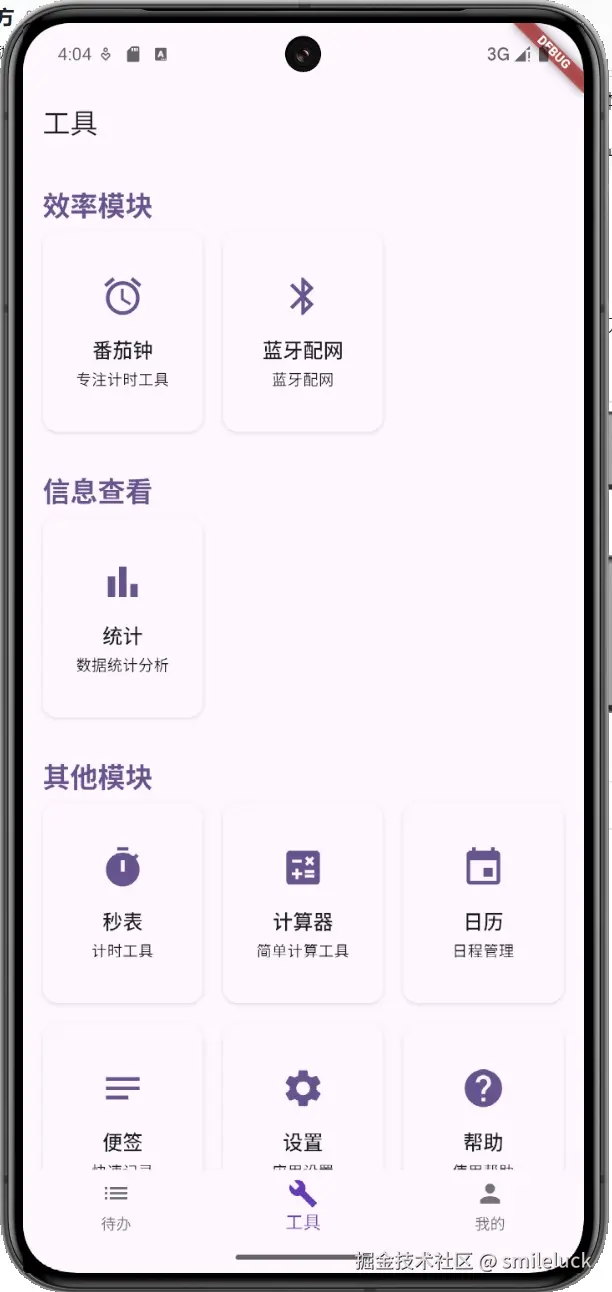
Task: Launch the 秒表 stopwatch tool
Action: pyautogui.click(x=123, y=902)
